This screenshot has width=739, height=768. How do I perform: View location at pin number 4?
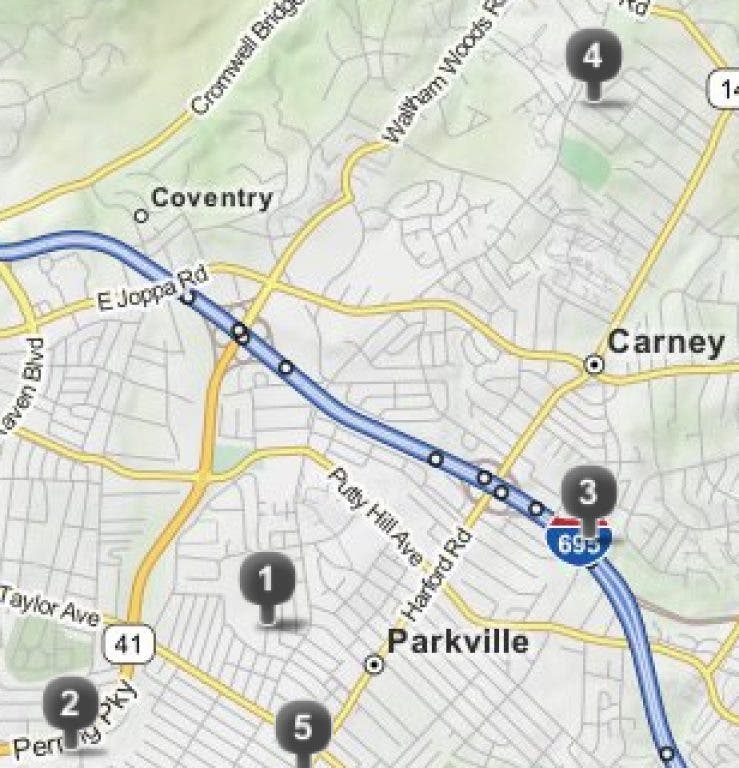[x=593, y=57]
